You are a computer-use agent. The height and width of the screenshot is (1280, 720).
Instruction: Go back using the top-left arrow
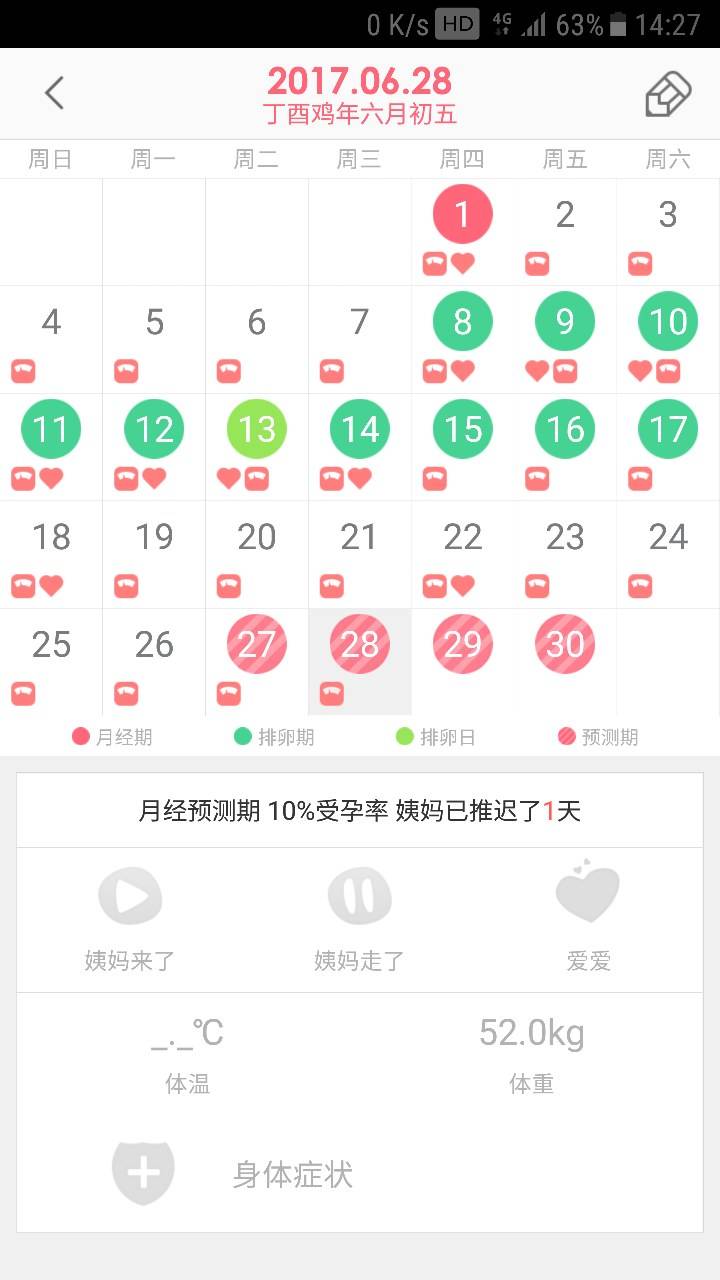pos(54,94)
